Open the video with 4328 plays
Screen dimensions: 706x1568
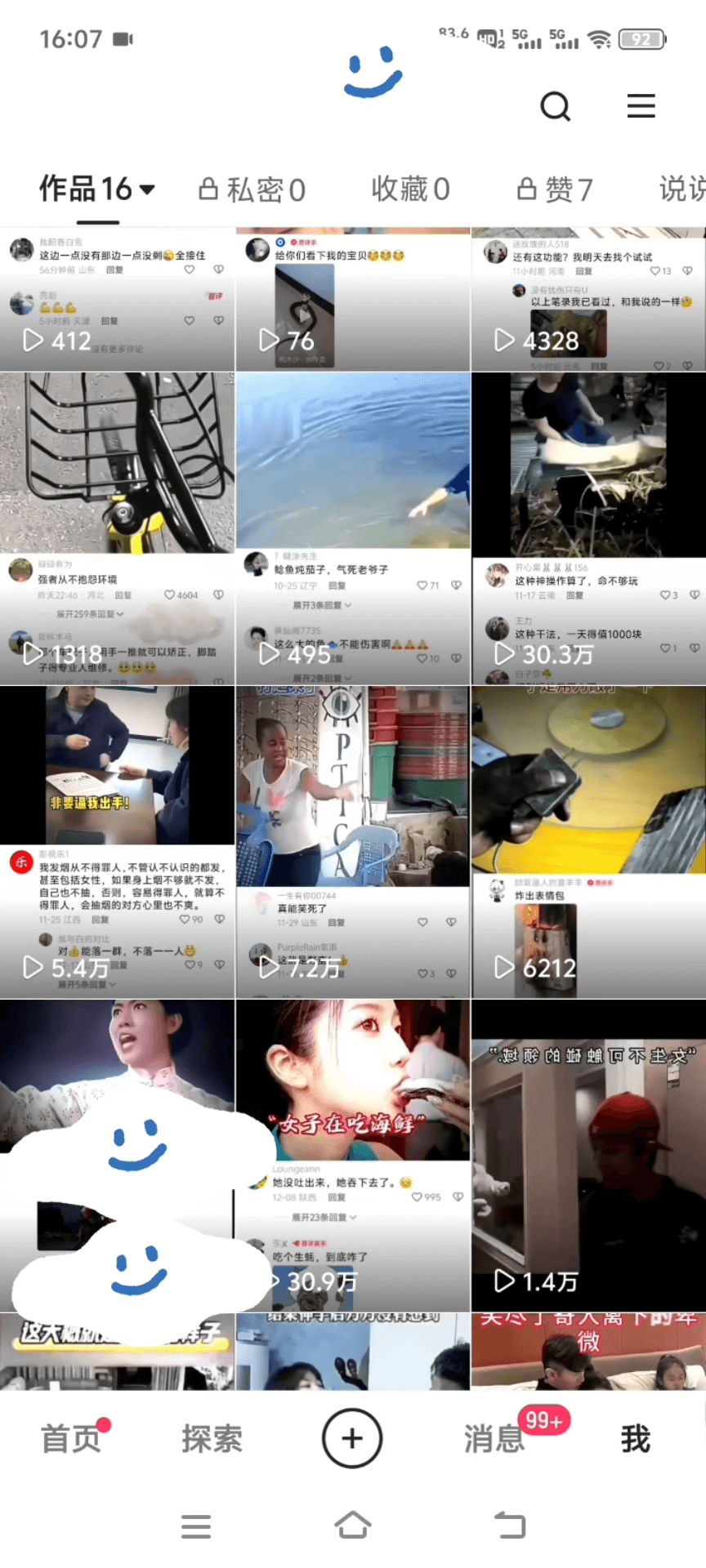point(588,301)
